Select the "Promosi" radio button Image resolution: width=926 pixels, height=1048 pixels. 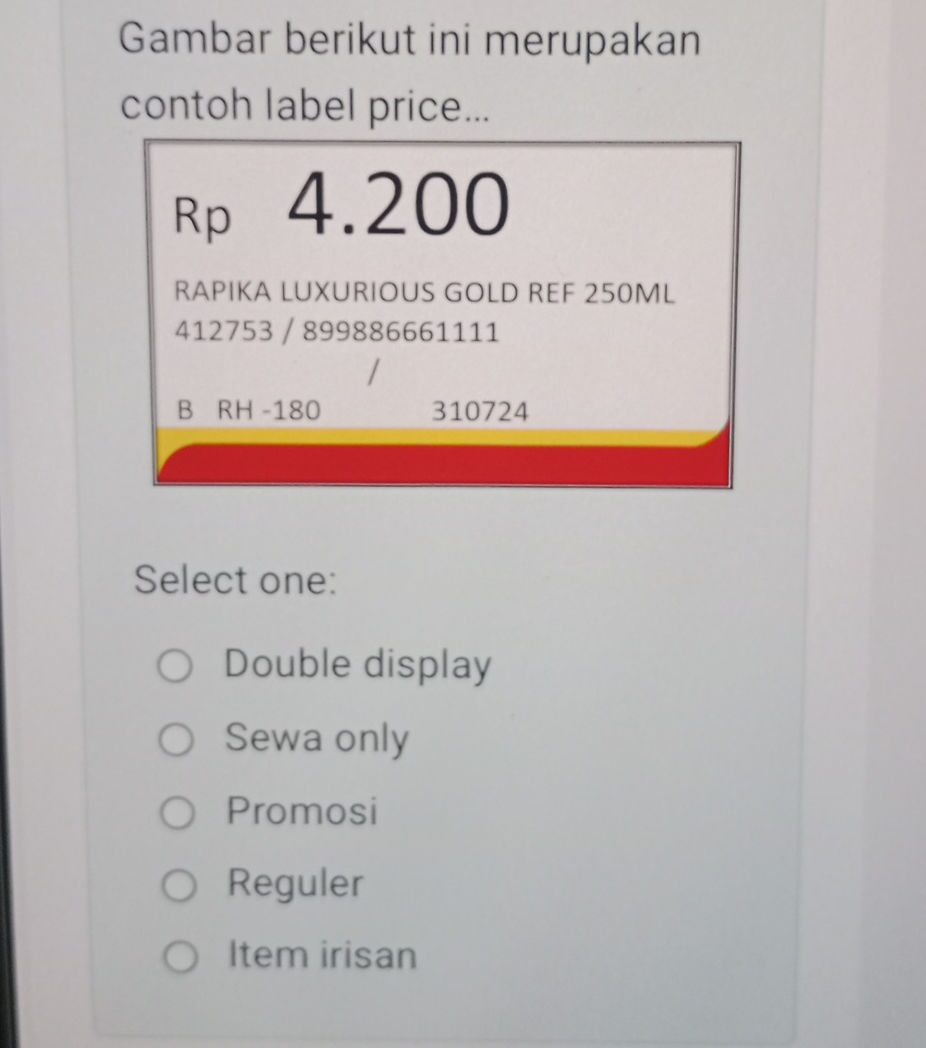176,814
